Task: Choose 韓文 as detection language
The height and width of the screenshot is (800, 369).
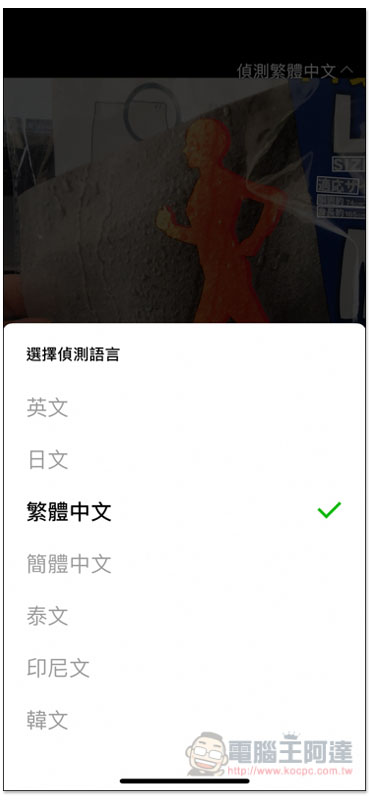Action: point(184,720)
